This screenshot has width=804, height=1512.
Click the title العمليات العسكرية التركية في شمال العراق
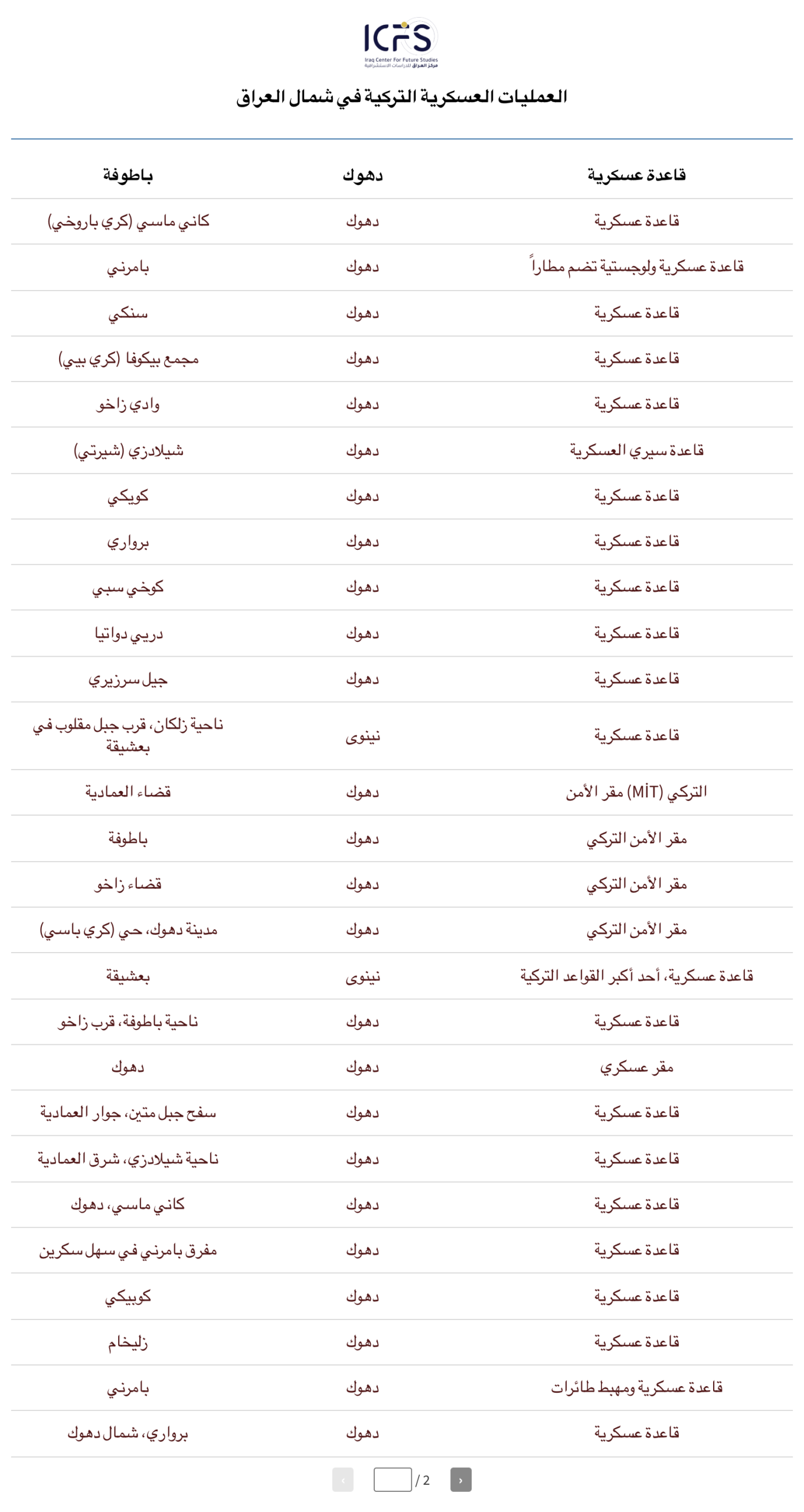(401, 97)
